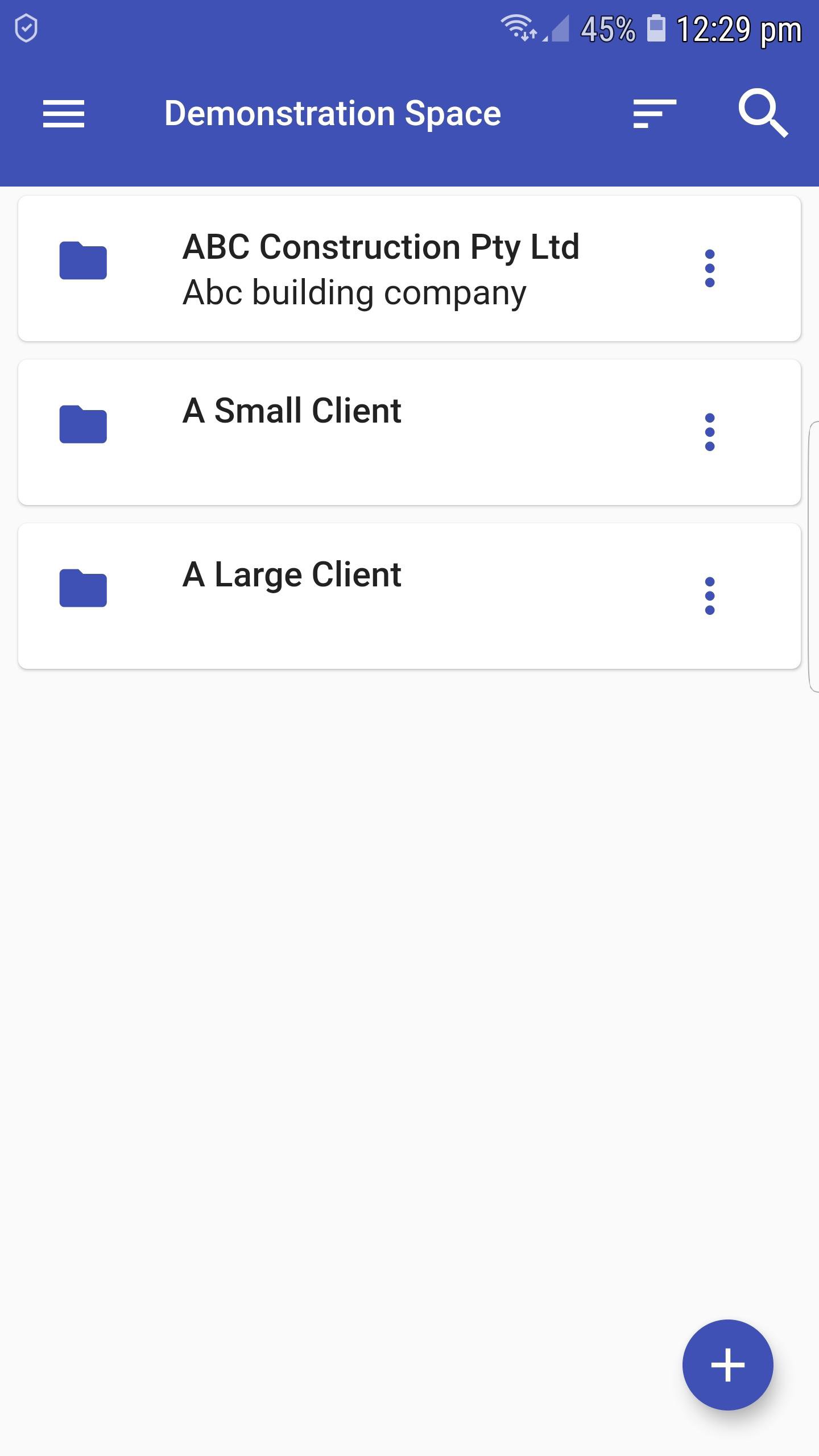
Task: Open the search magnifier
Action: (x=763, y=113)
